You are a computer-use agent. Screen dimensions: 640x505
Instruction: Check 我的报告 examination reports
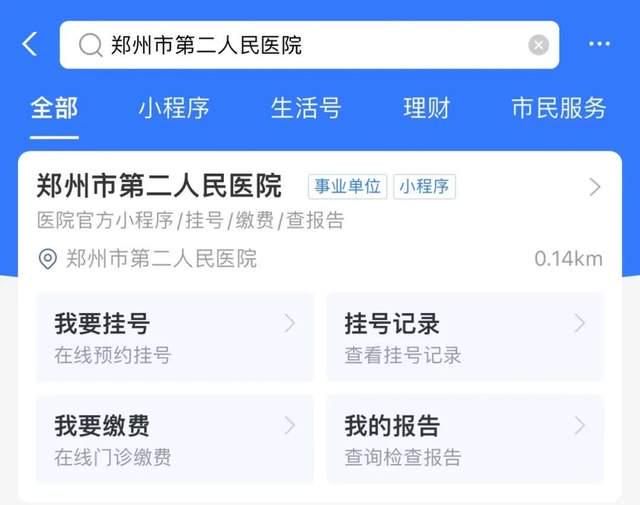pos(465,439)
